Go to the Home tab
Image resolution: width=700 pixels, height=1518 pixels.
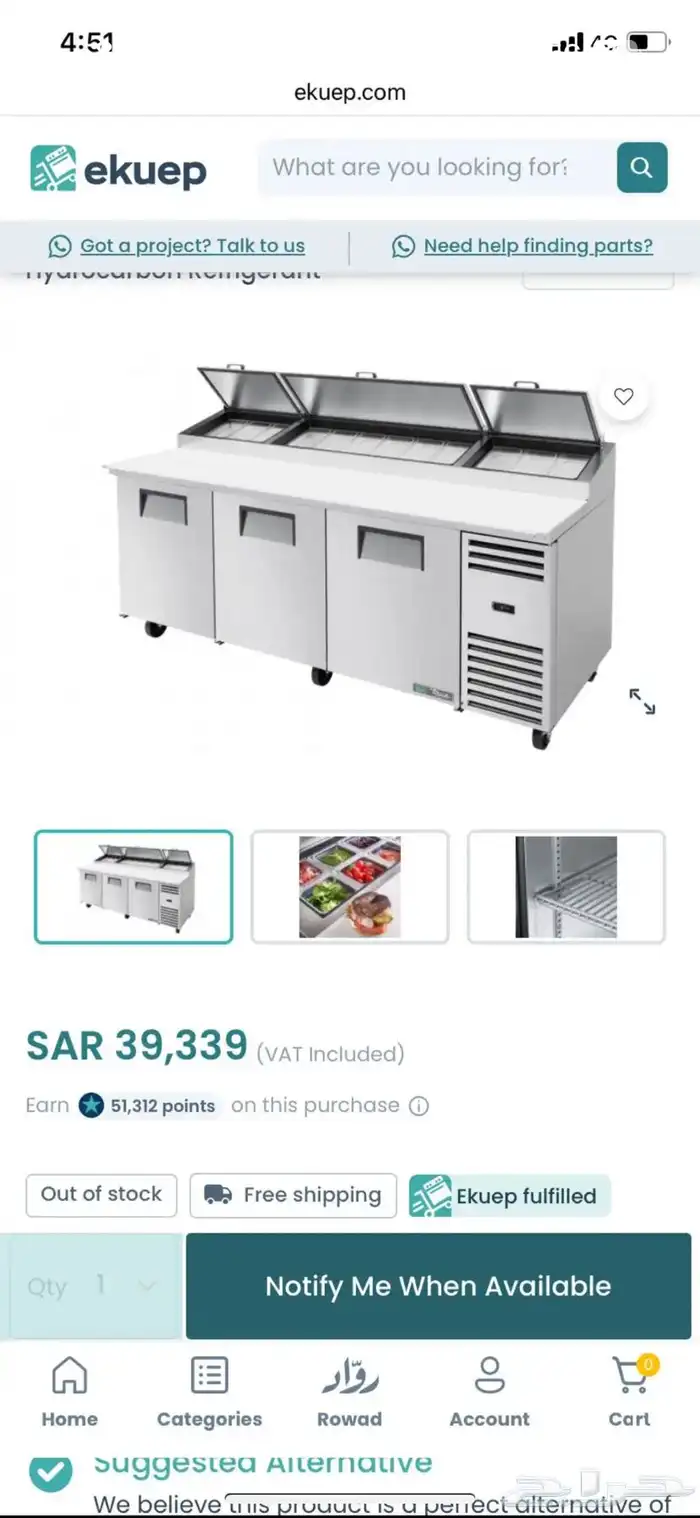69,1391
